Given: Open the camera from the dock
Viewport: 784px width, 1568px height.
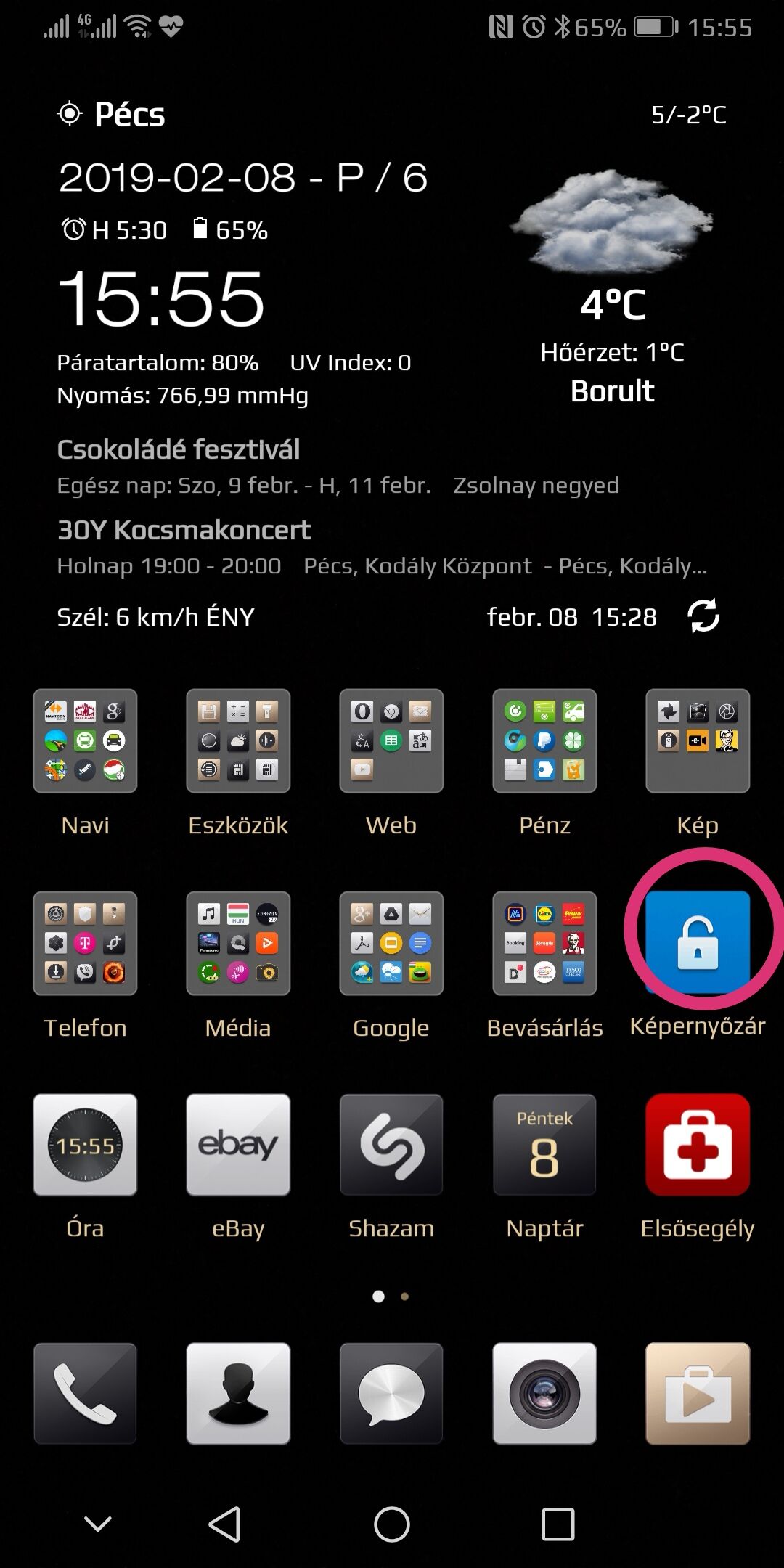Looking at the screenshot, I should 544,1393.
